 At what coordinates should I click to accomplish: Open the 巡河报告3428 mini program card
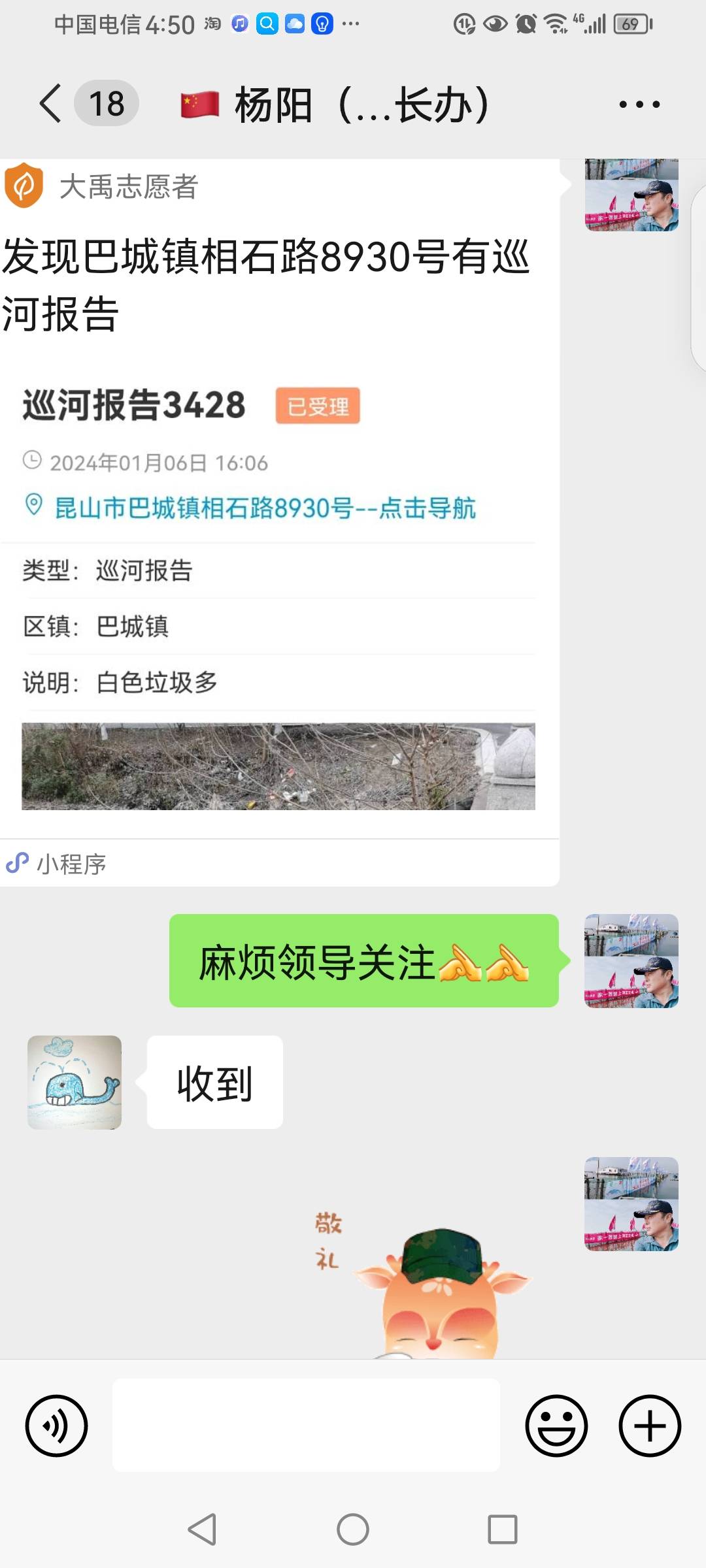coord(279,523)
